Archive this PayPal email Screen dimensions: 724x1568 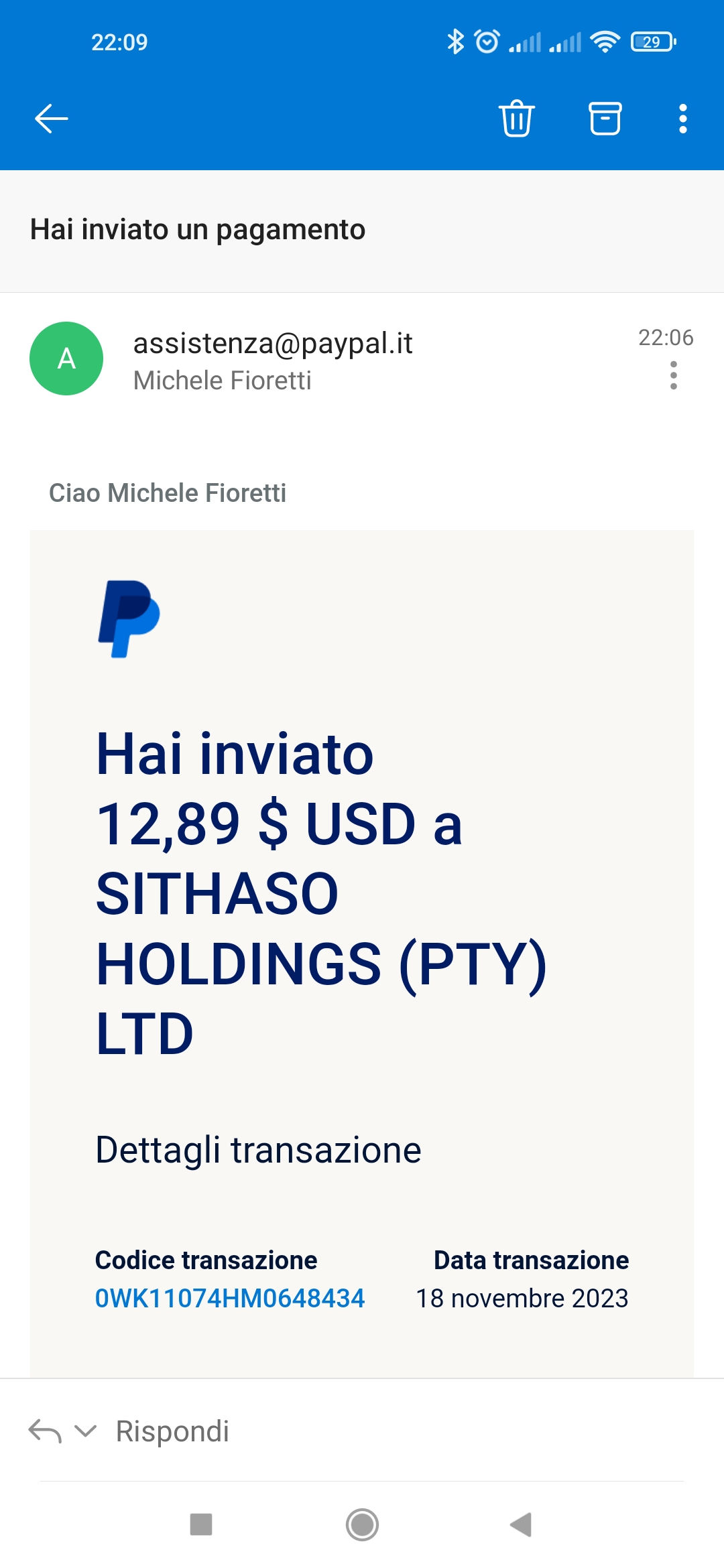(605, 119)
